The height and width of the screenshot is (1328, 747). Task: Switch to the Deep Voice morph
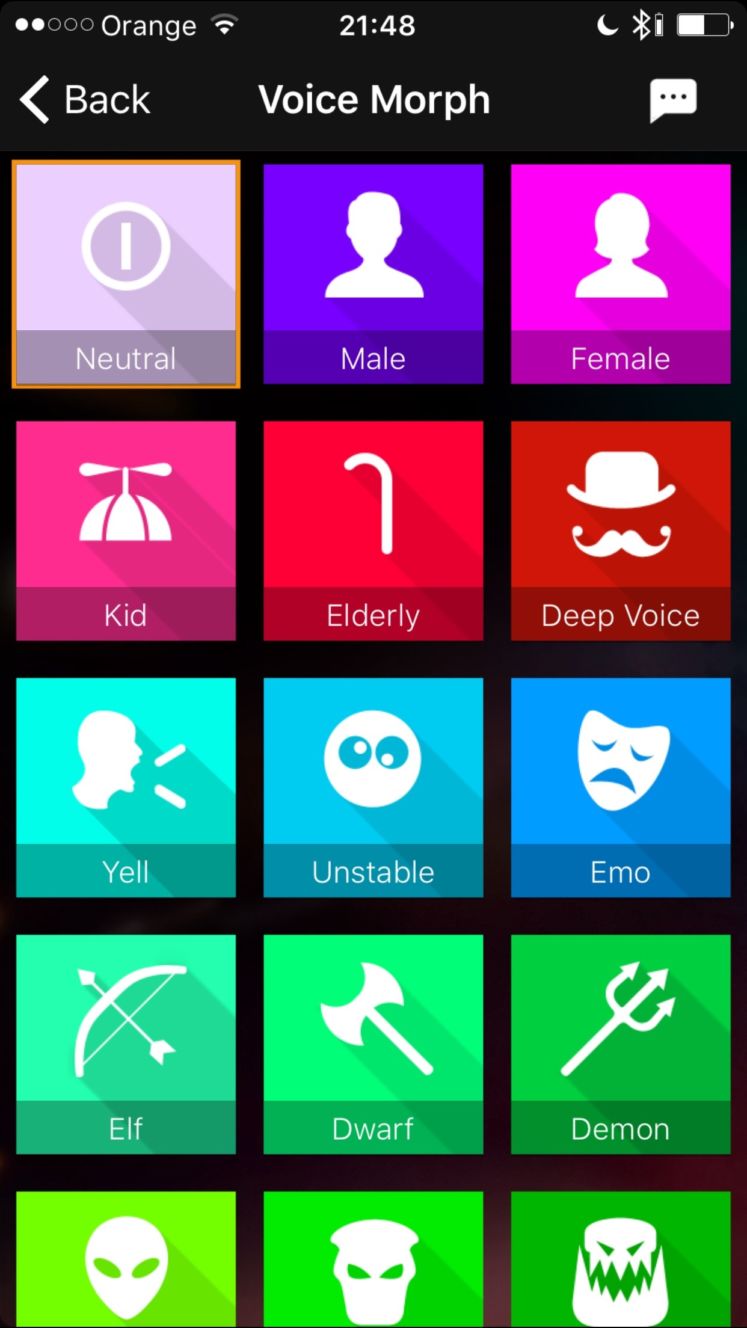(621, 531)
